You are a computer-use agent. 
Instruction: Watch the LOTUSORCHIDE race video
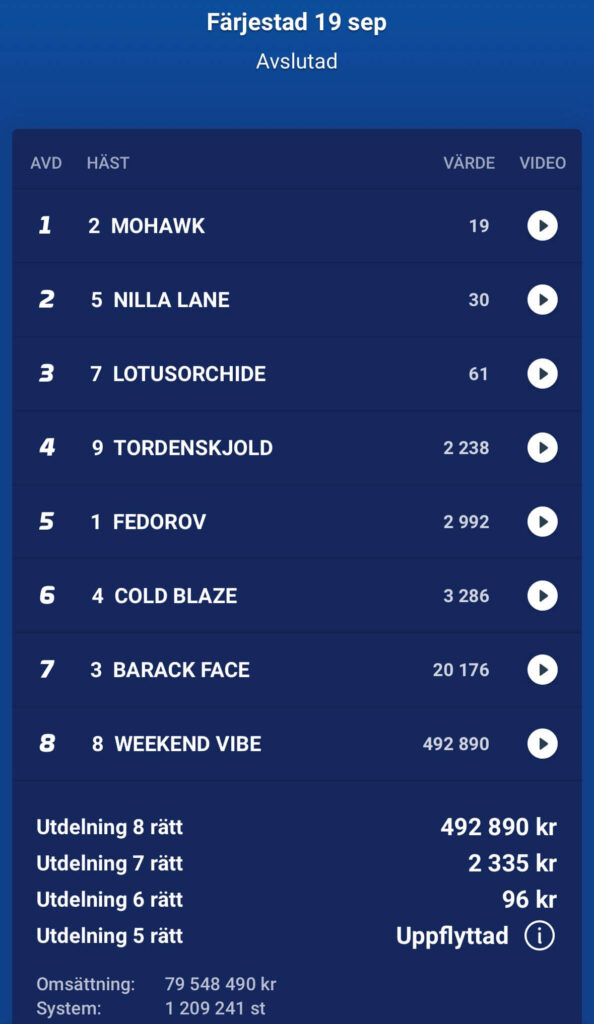(x=542, y=374)
